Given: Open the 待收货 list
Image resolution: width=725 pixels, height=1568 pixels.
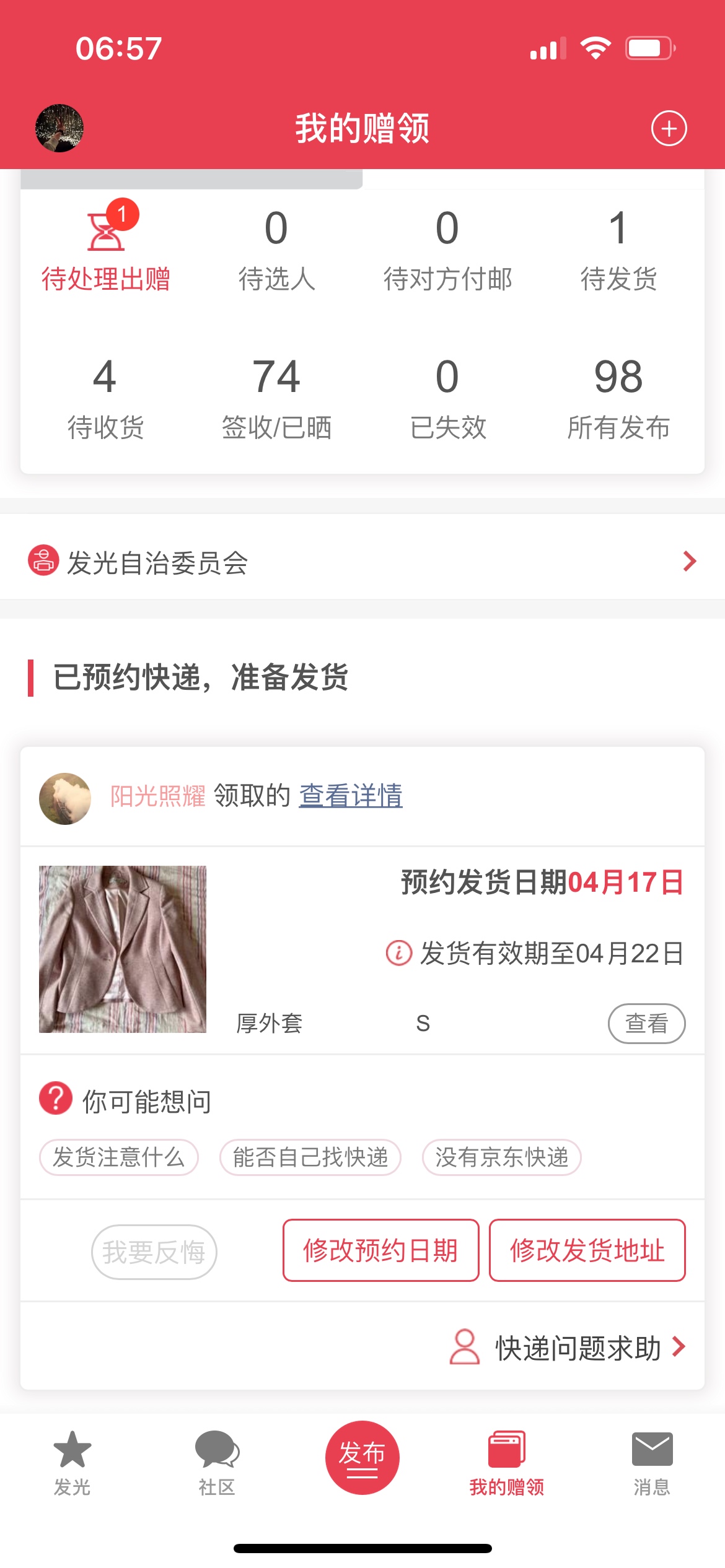Looking at the screenshot, I should [x=105, y=398].
